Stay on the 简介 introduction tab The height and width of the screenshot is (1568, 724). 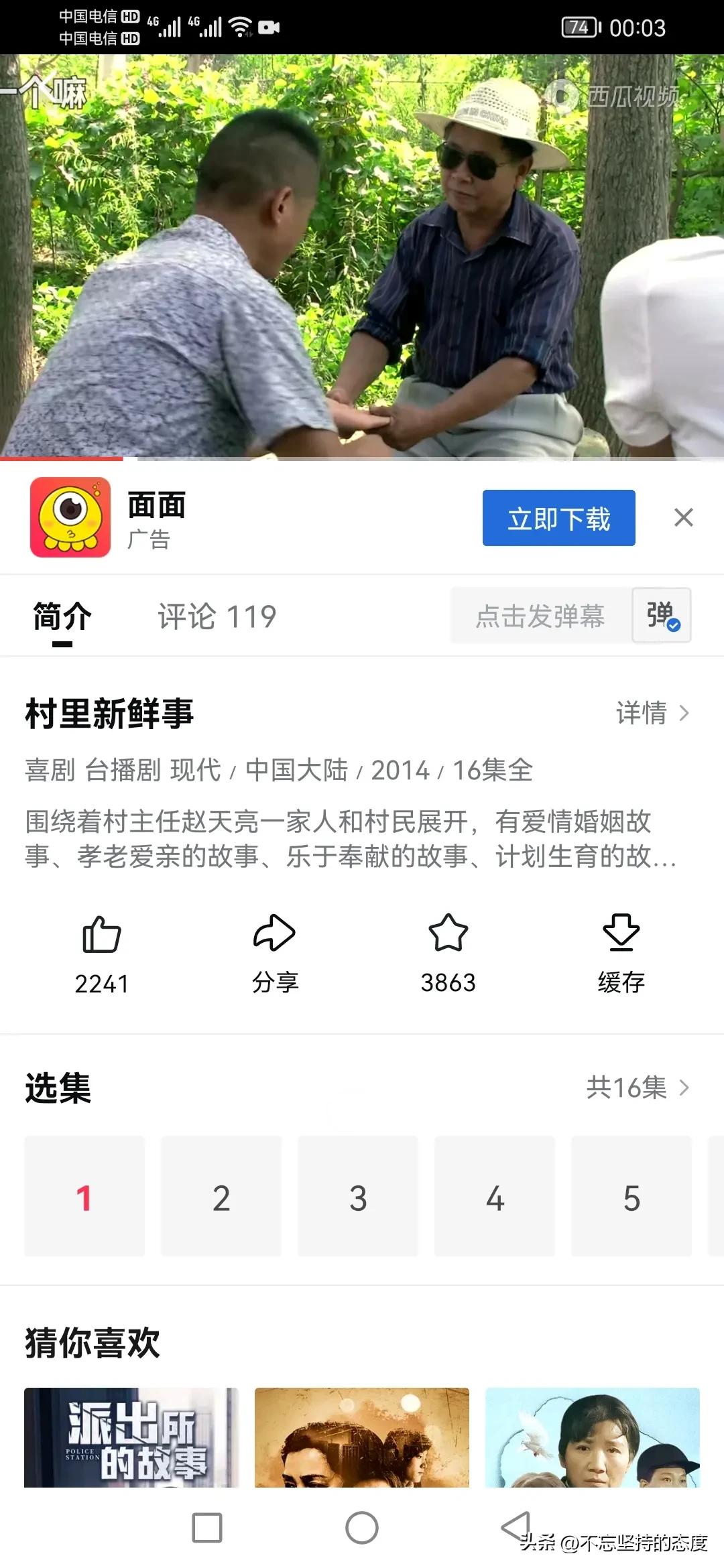62,616
